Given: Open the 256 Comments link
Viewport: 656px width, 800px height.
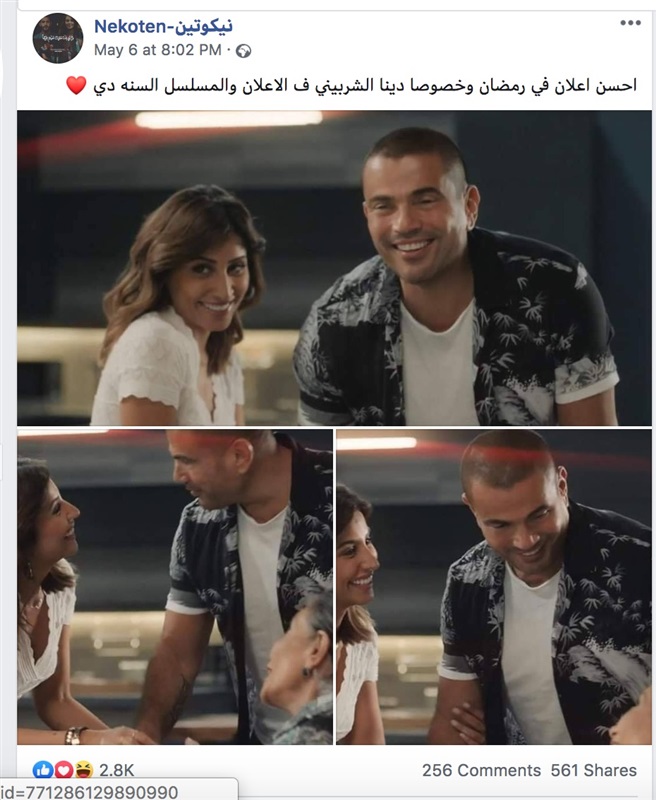Looking at the screenshot, I should [482, 770].
